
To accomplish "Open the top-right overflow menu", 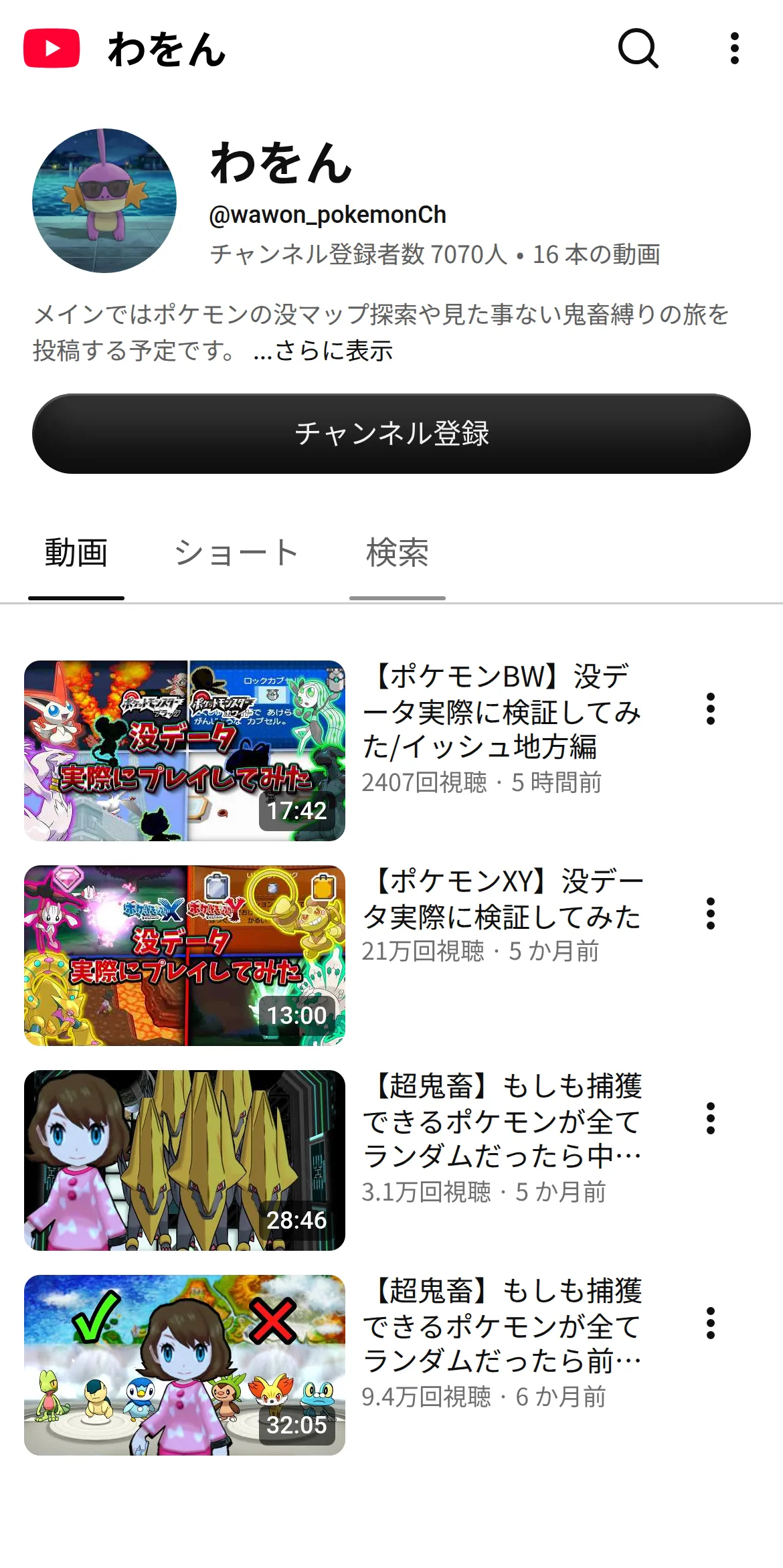I will (735, 48).
